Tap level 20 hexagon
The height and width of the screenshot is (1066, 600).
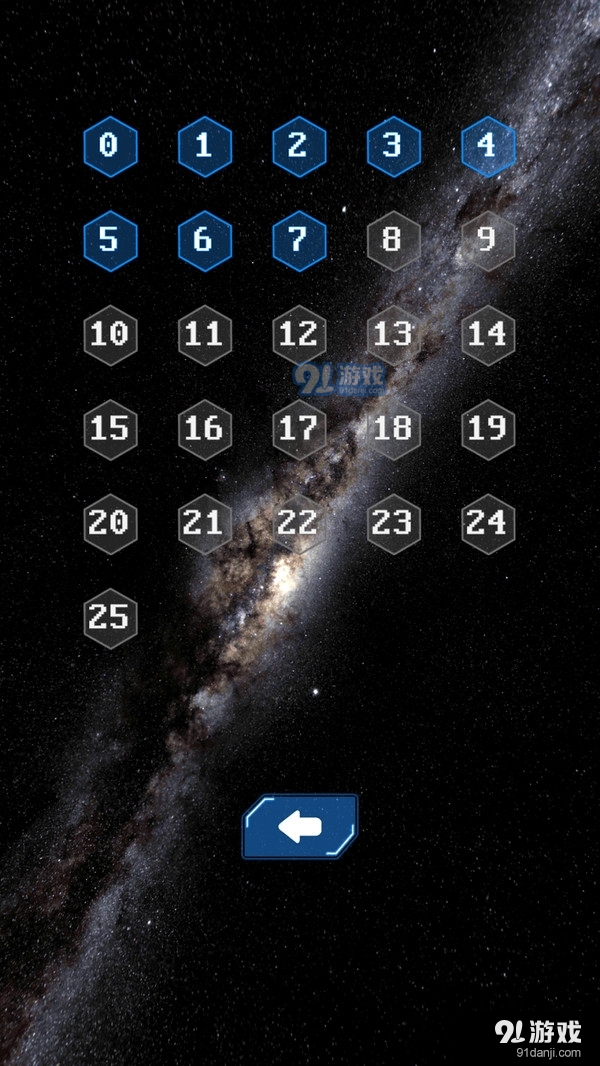110,524
